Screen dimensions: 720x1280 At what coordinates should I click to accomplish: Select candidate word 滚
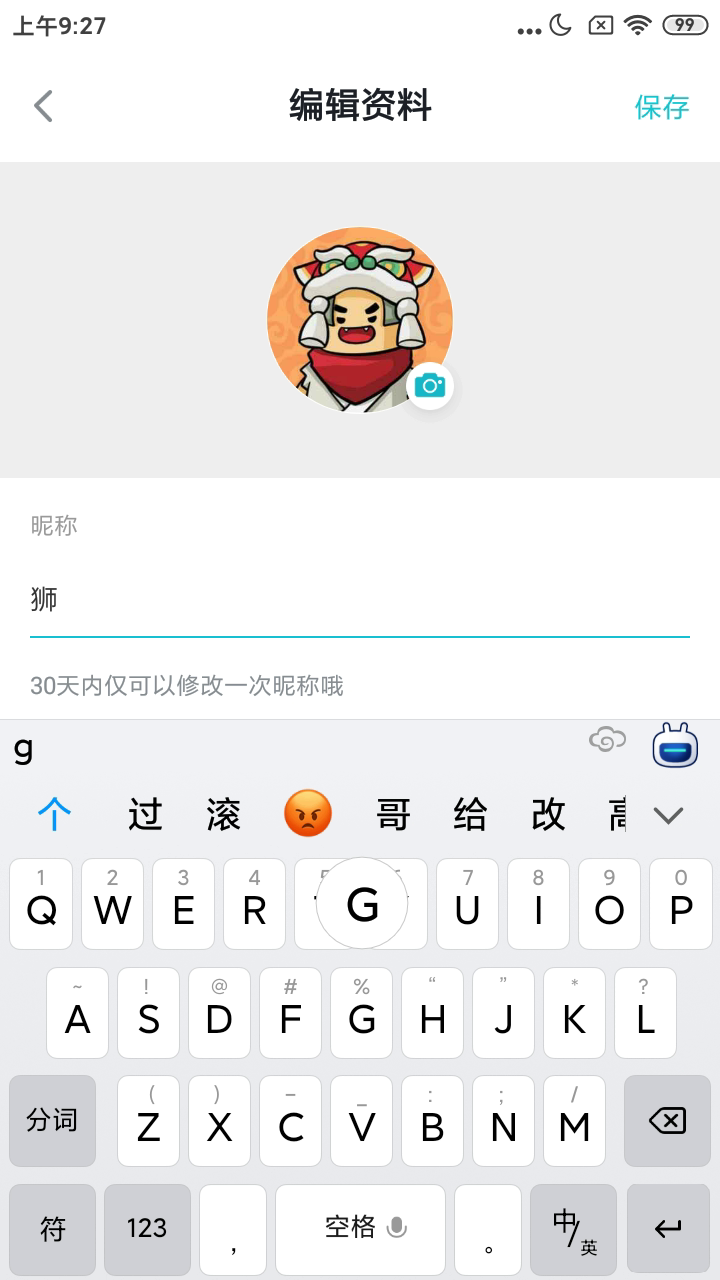point(224,816)
